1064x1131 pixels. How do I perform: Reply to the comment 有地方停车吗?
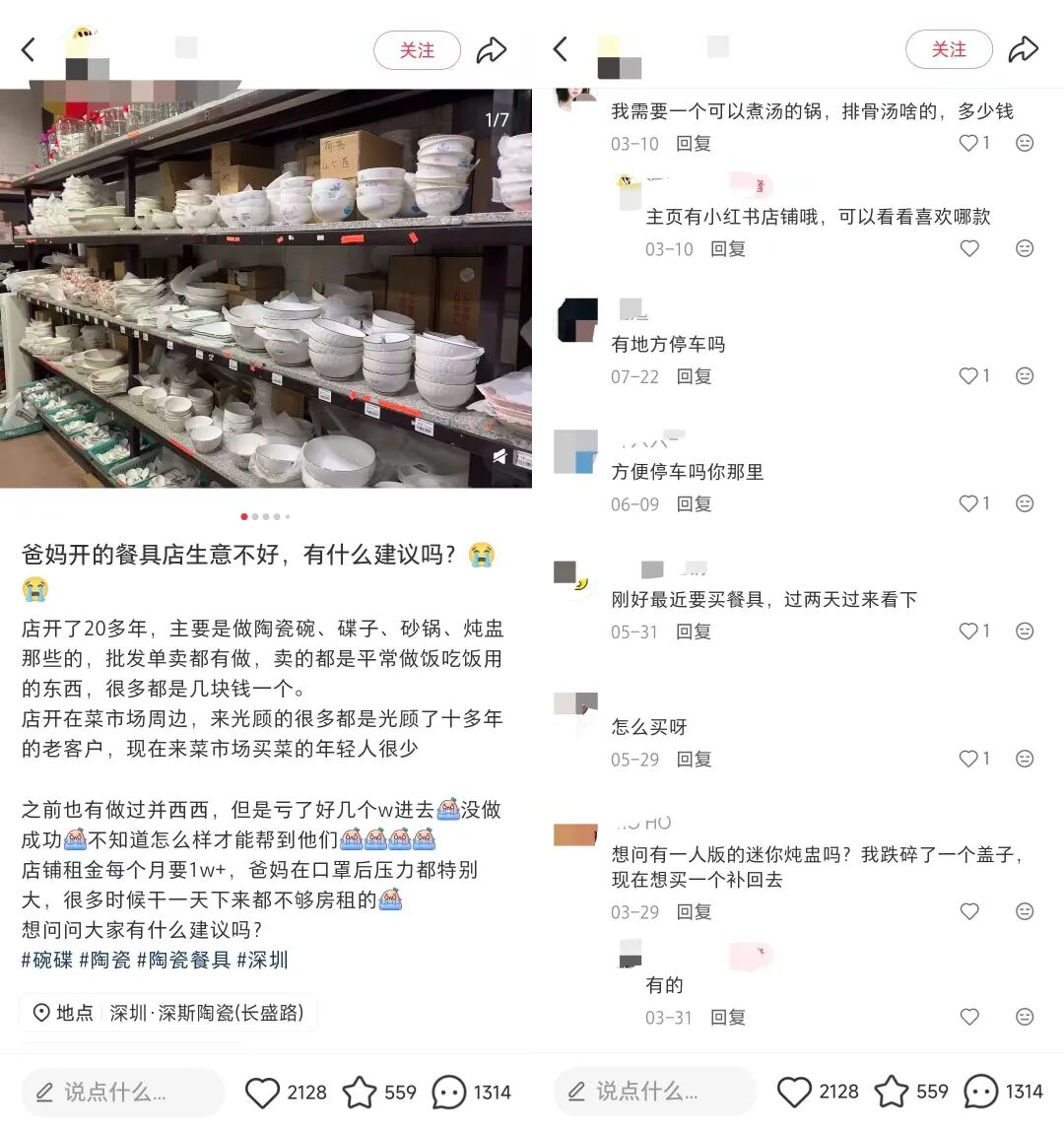pos(694,376)
